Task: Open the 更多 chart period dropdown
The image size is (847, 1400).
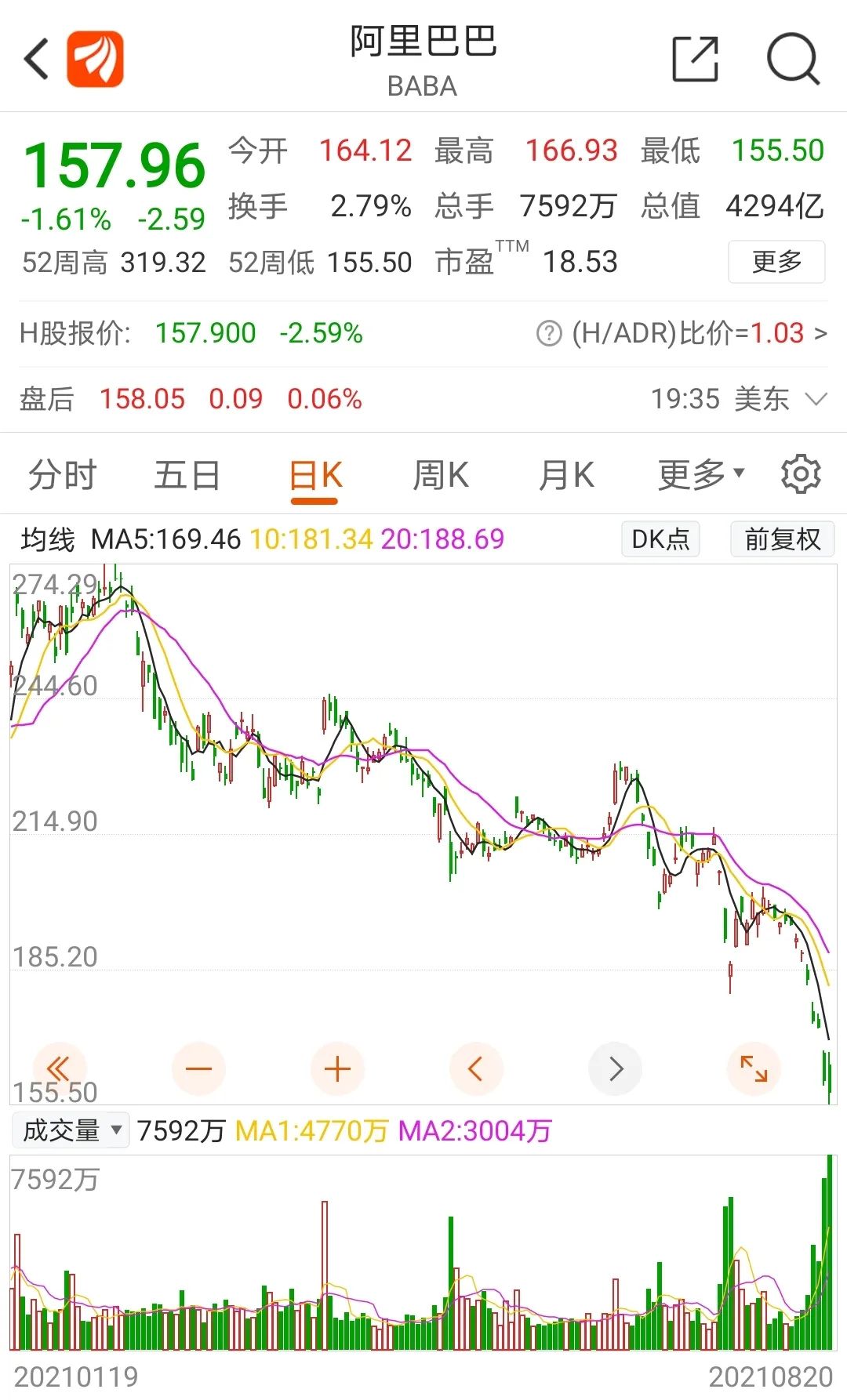Action: [x=700, y=474]
